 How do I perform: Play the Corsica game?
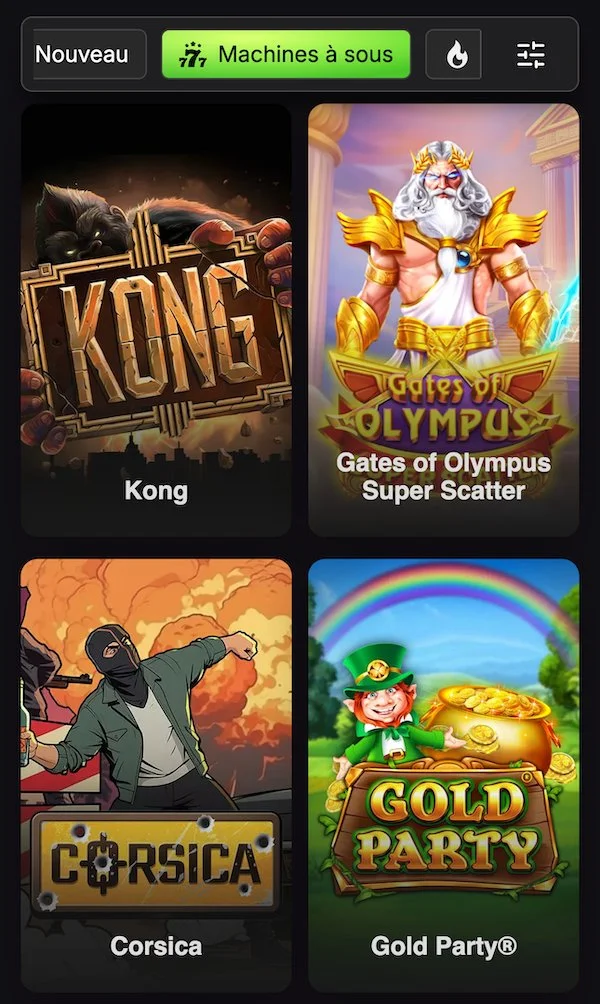click(156, 775)
